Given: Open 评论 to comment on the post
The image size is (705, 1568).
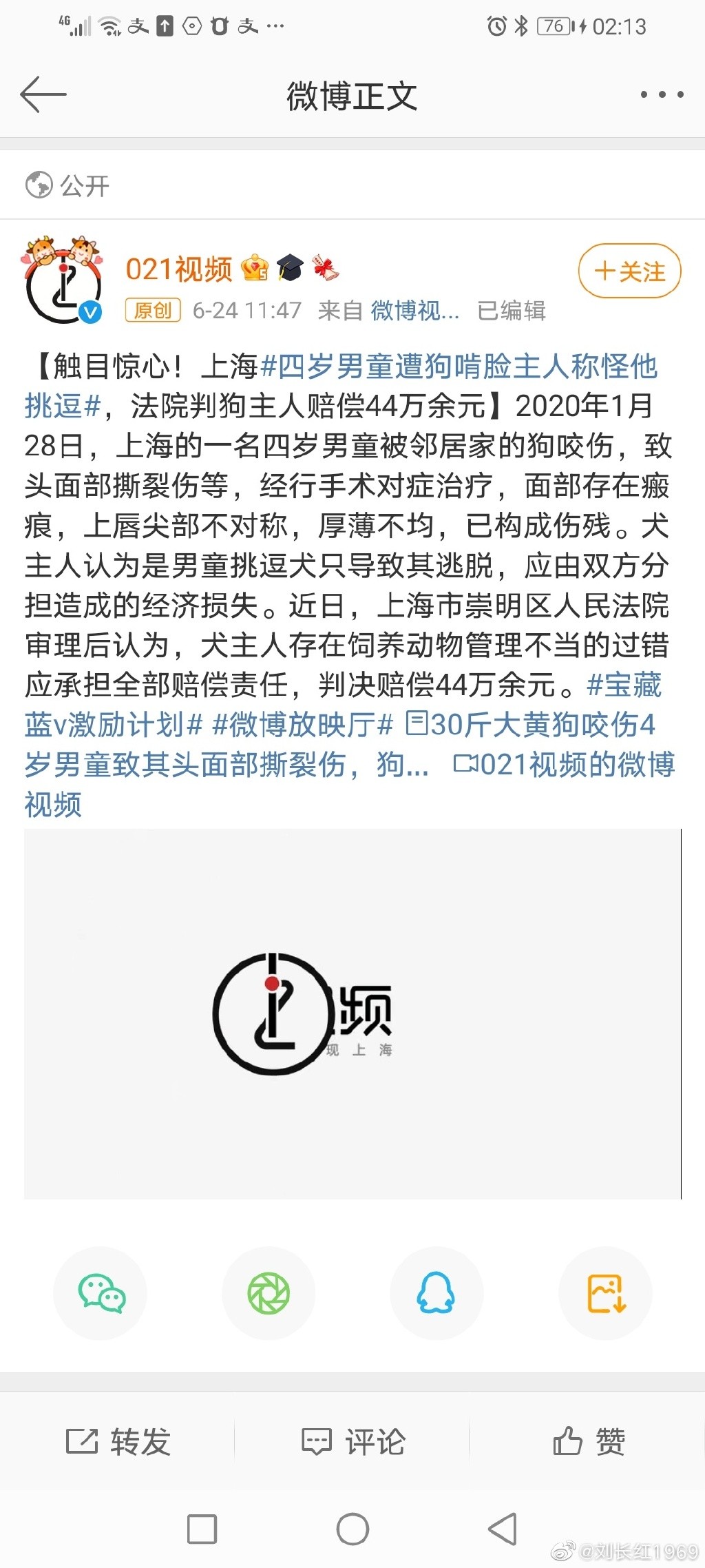Looking at the screenshot, I should click(353, 1441).
